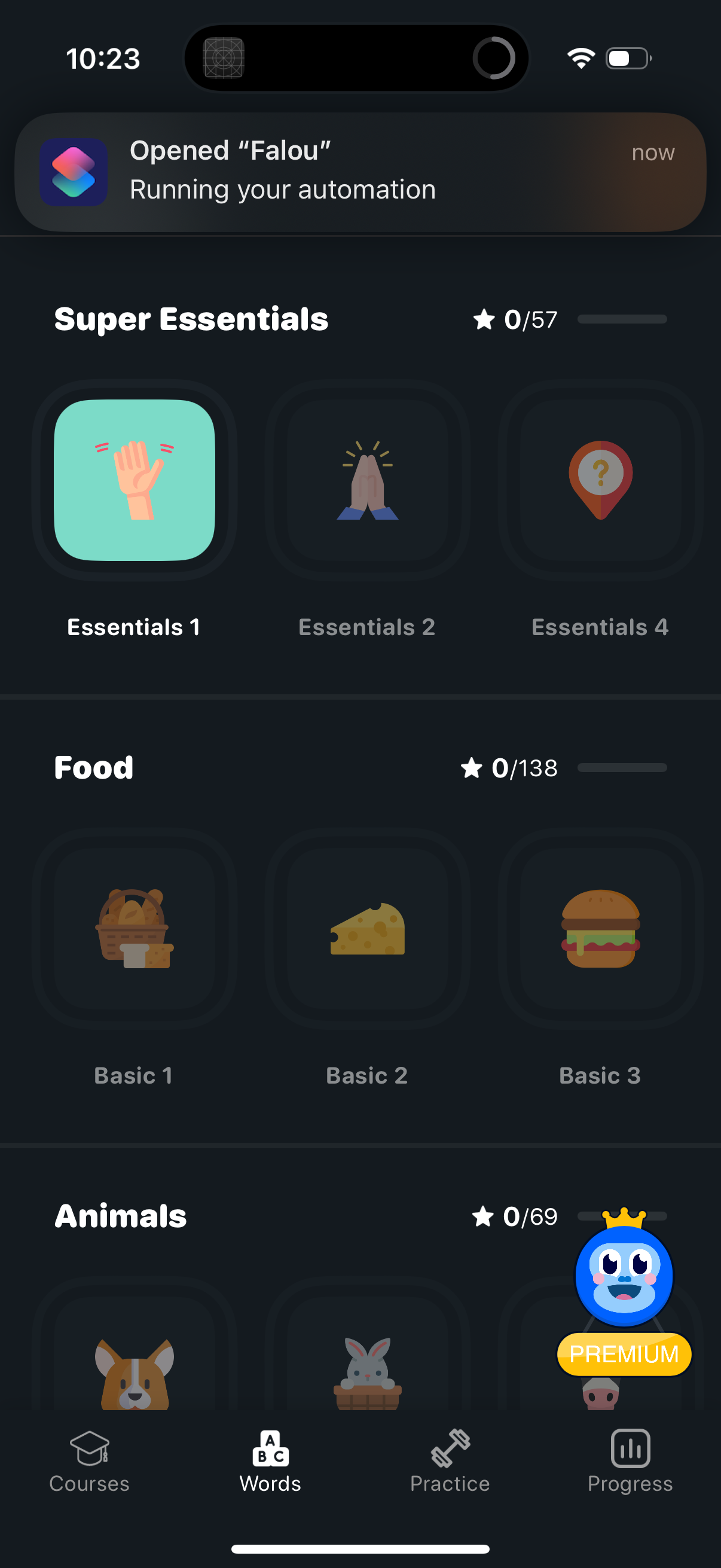The width and height of the screenshot is (721, 1568).
Task: Open the rabbit lesson under Animals
Action: 367,1369
